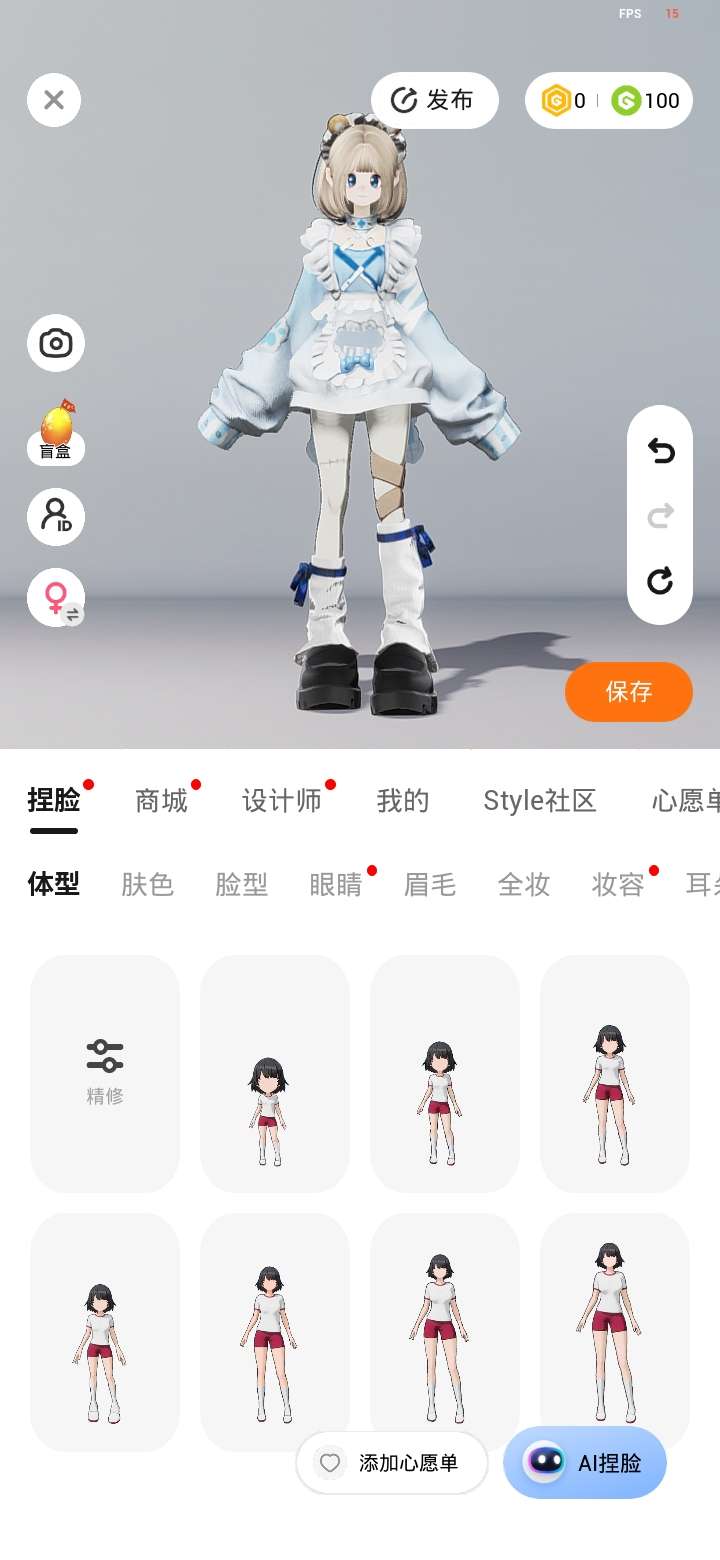This screenshot has height=1560, width=720.
Task: Open the 盲盒 blind box
Action: (x=56, y=432)
